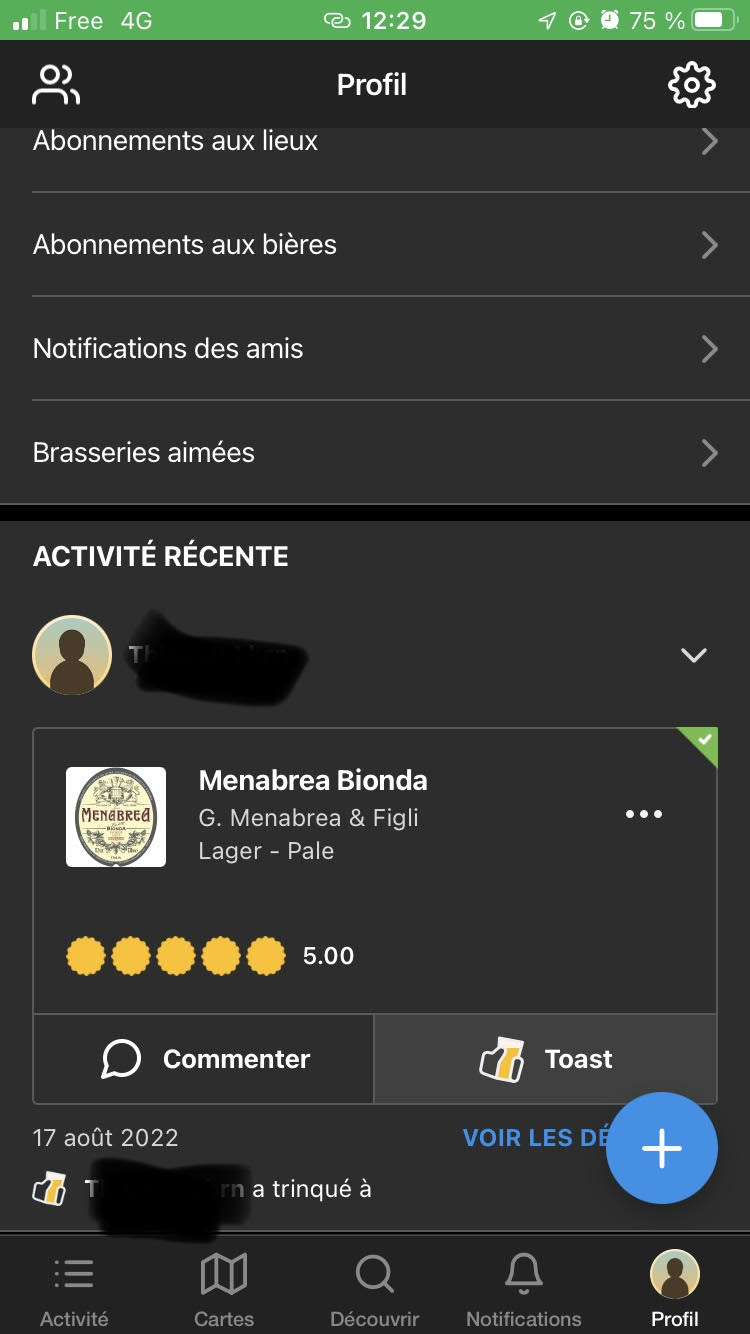750x1334 pixels.
Task: Open the friends icon in the header
Action: [x=56, y=85]
